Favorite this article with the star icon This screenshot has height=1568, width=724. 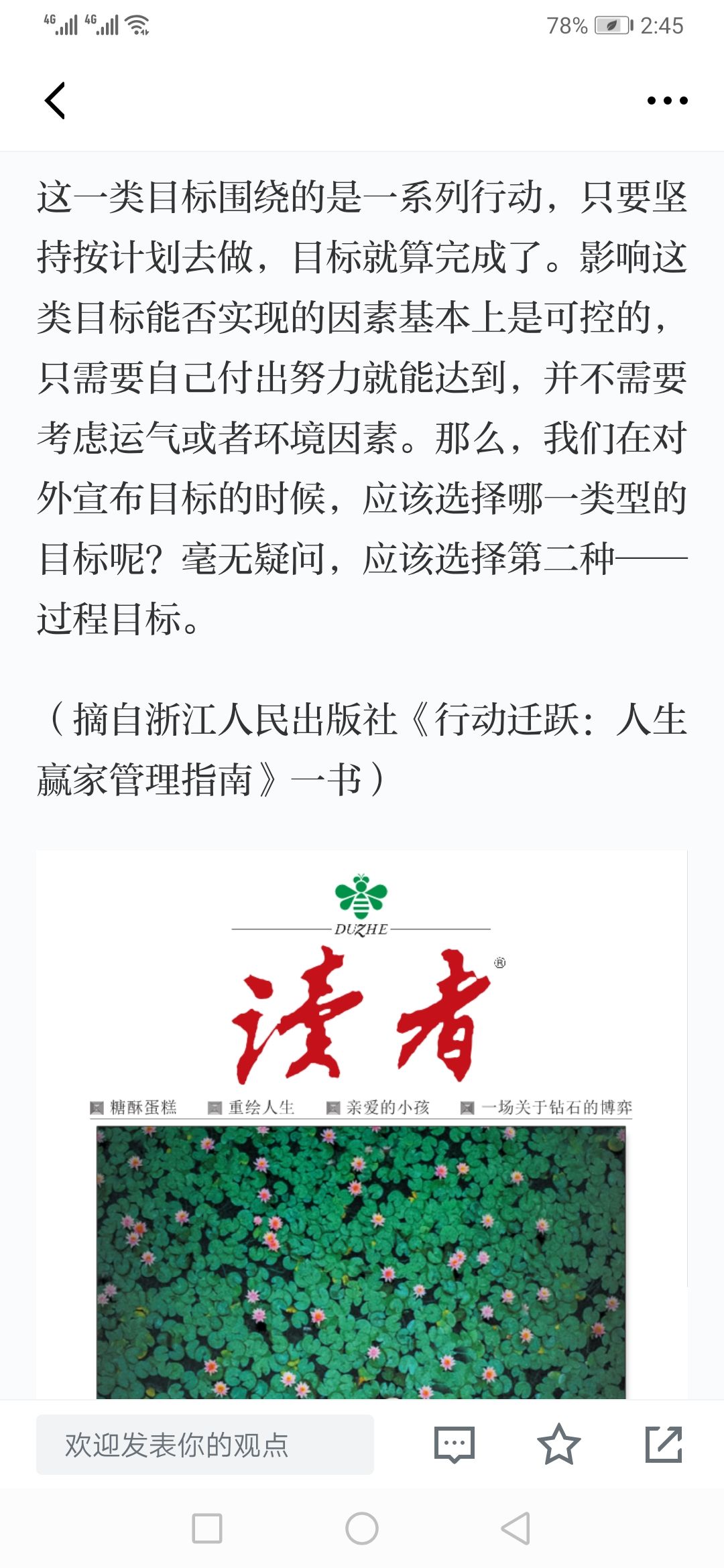coord(558,1444)
